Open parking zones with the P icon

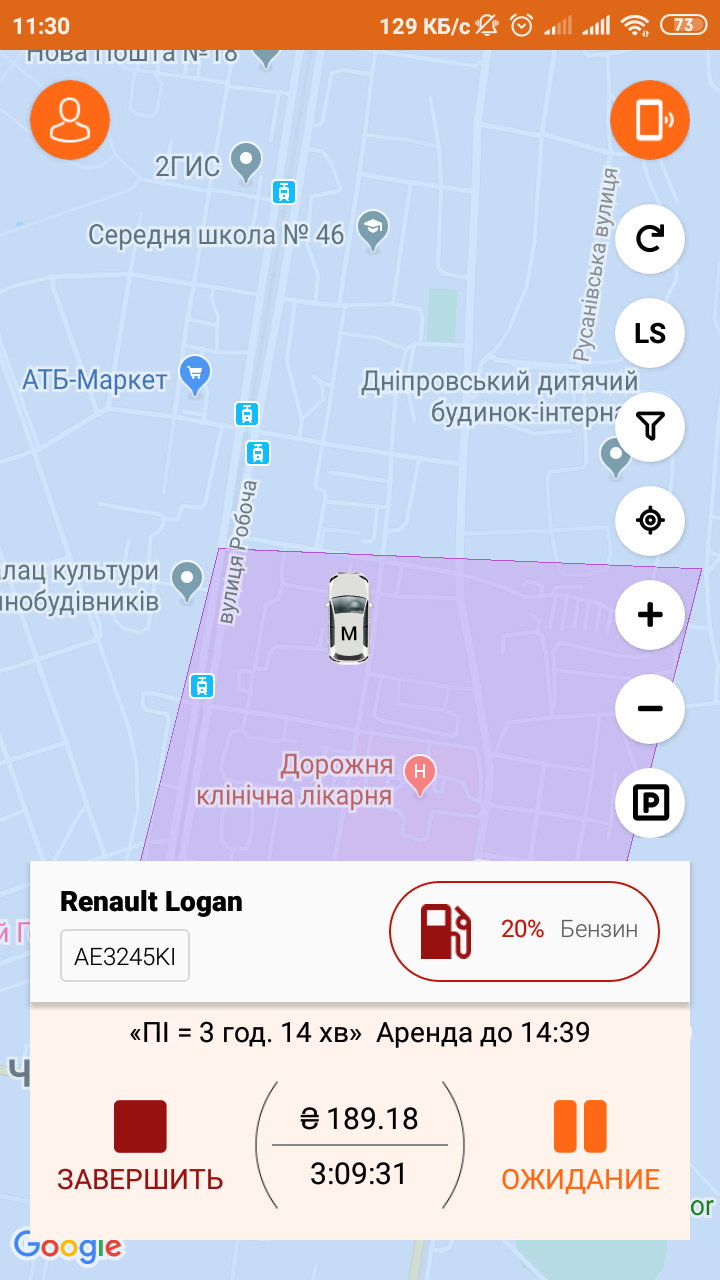tap(649, 803)
